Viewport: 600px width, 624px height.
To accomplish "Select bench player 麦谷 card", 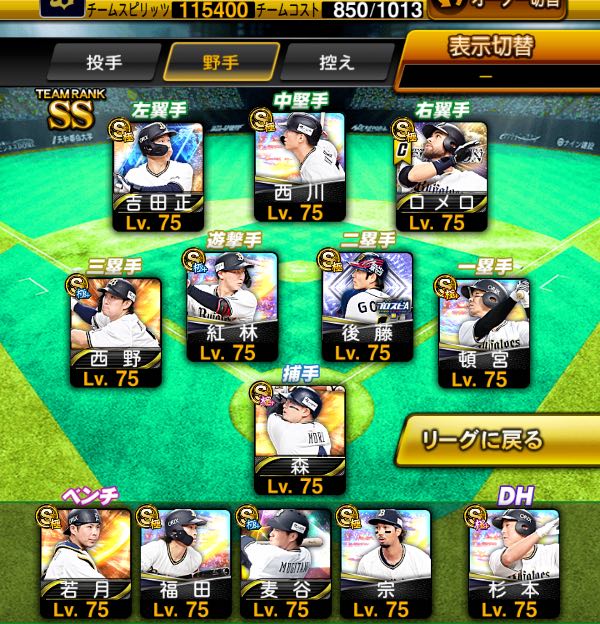I will tap(286, 564).
